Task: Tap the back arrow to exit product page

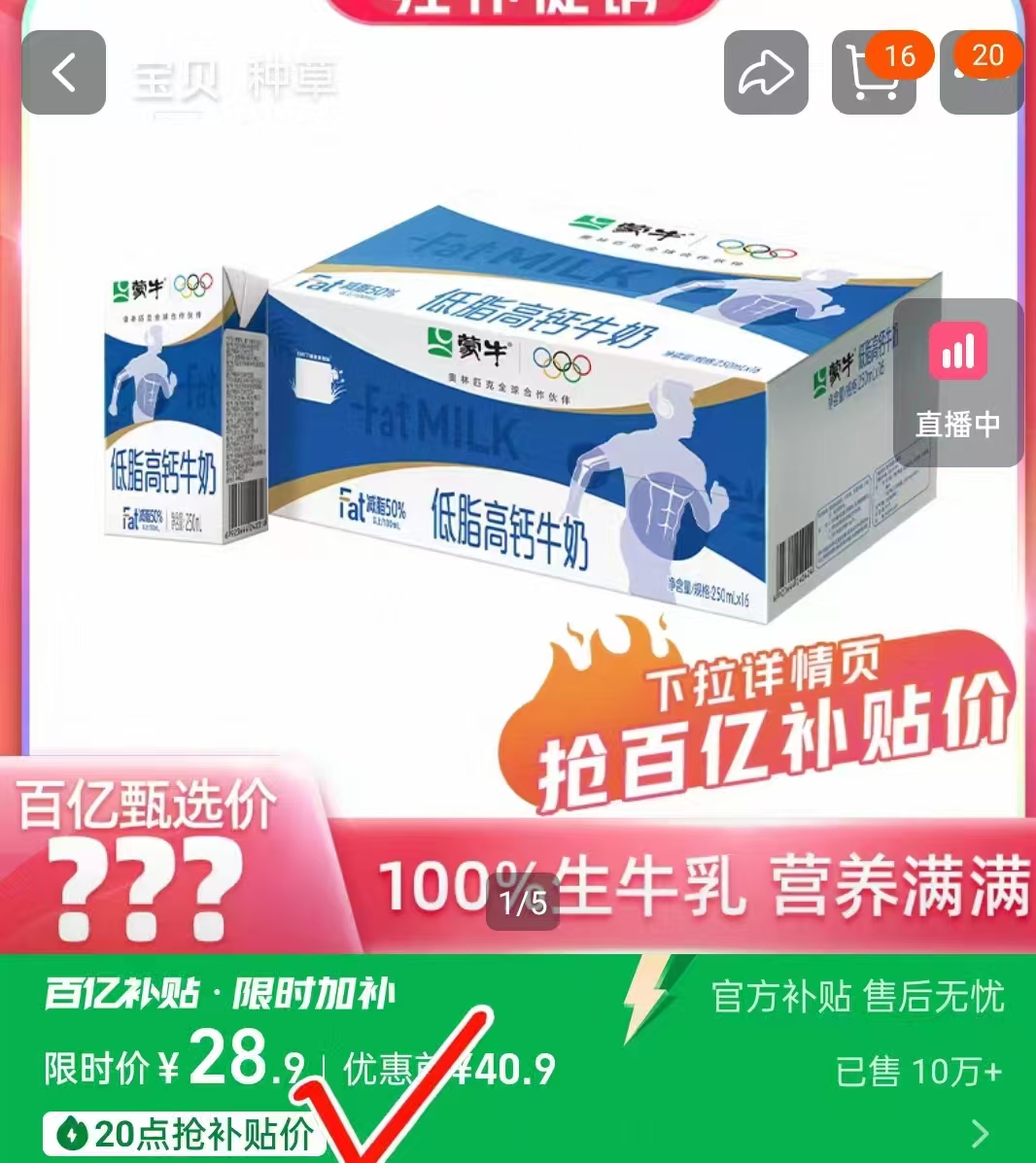Action: coord(64,74)
